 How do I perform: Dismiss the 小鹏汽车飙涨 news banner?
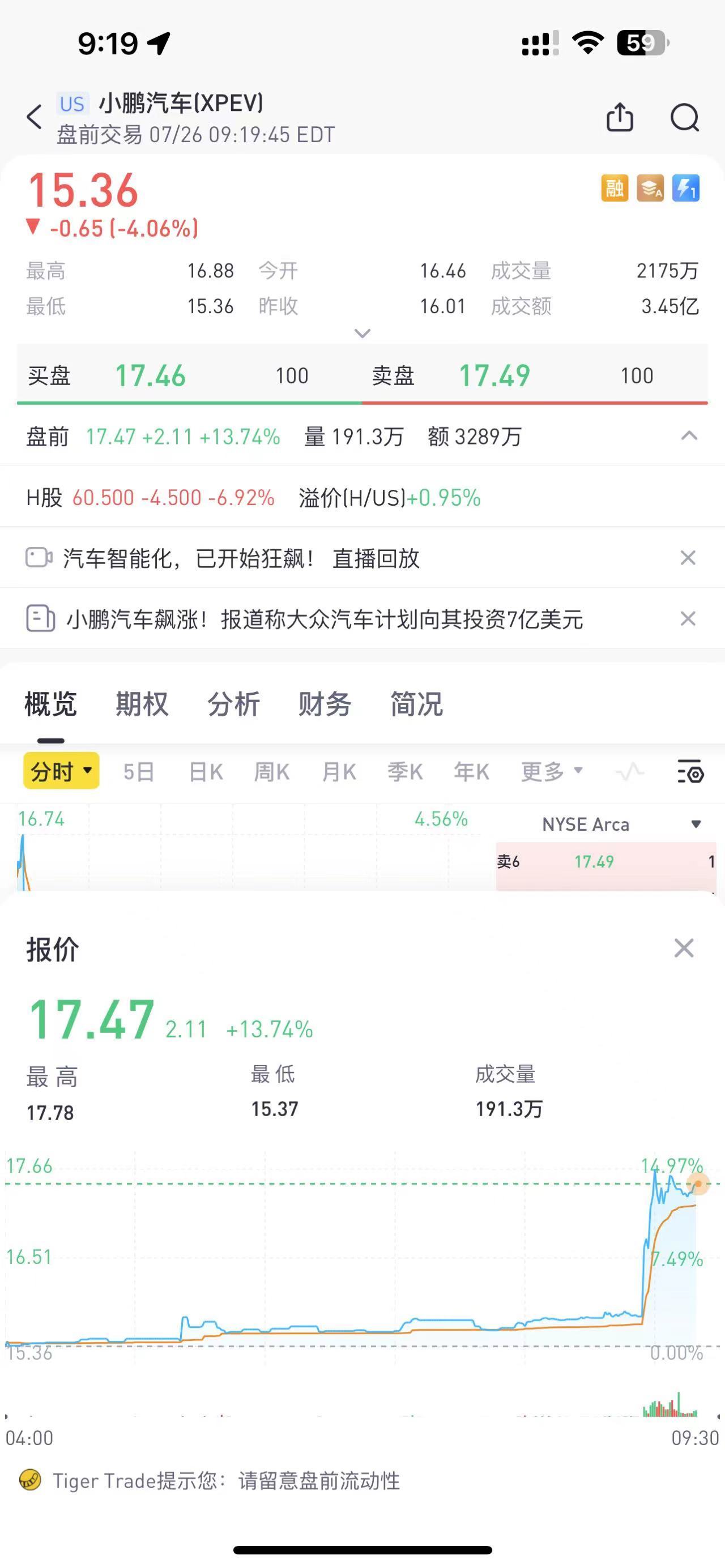click(x=688, y=618)
